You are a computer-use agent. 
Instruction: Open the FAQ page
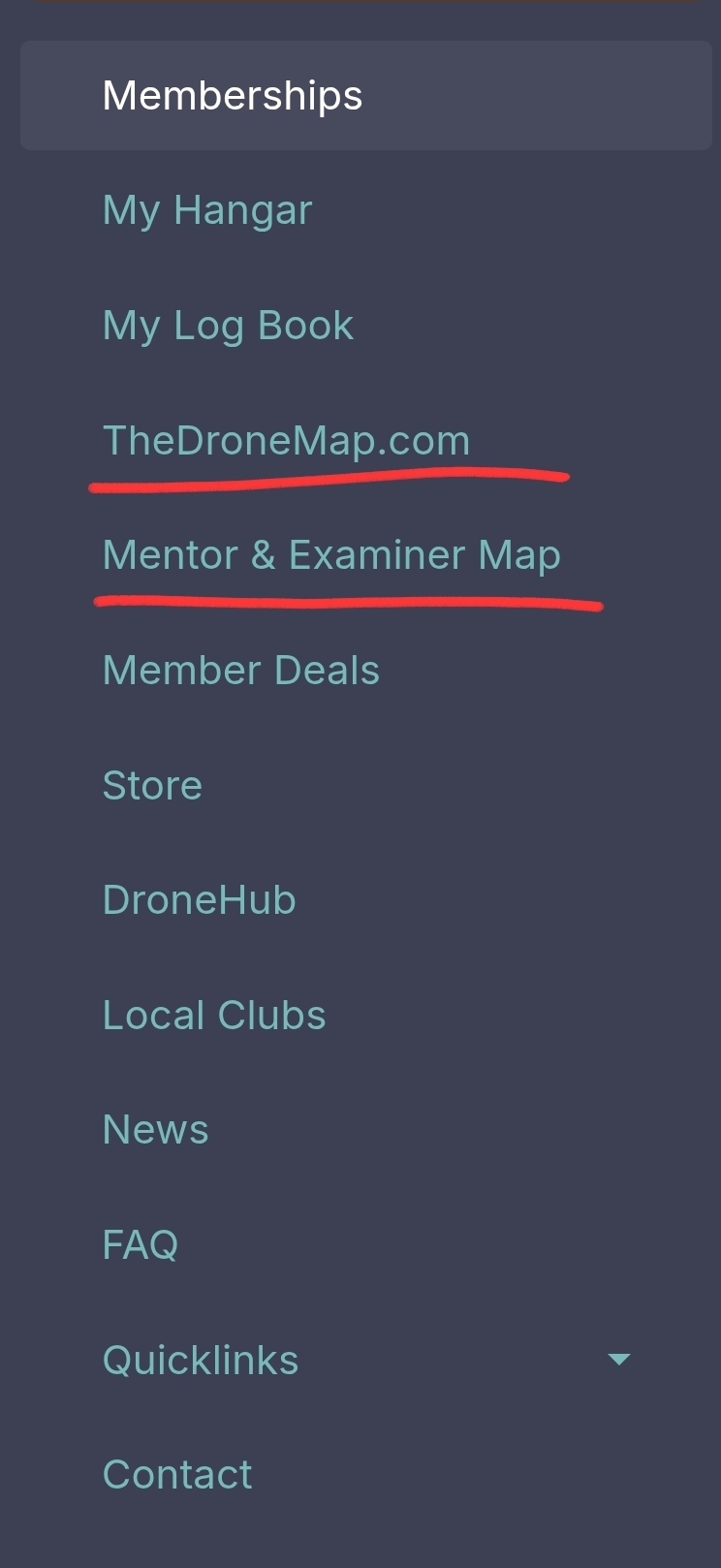[141, 1245]
